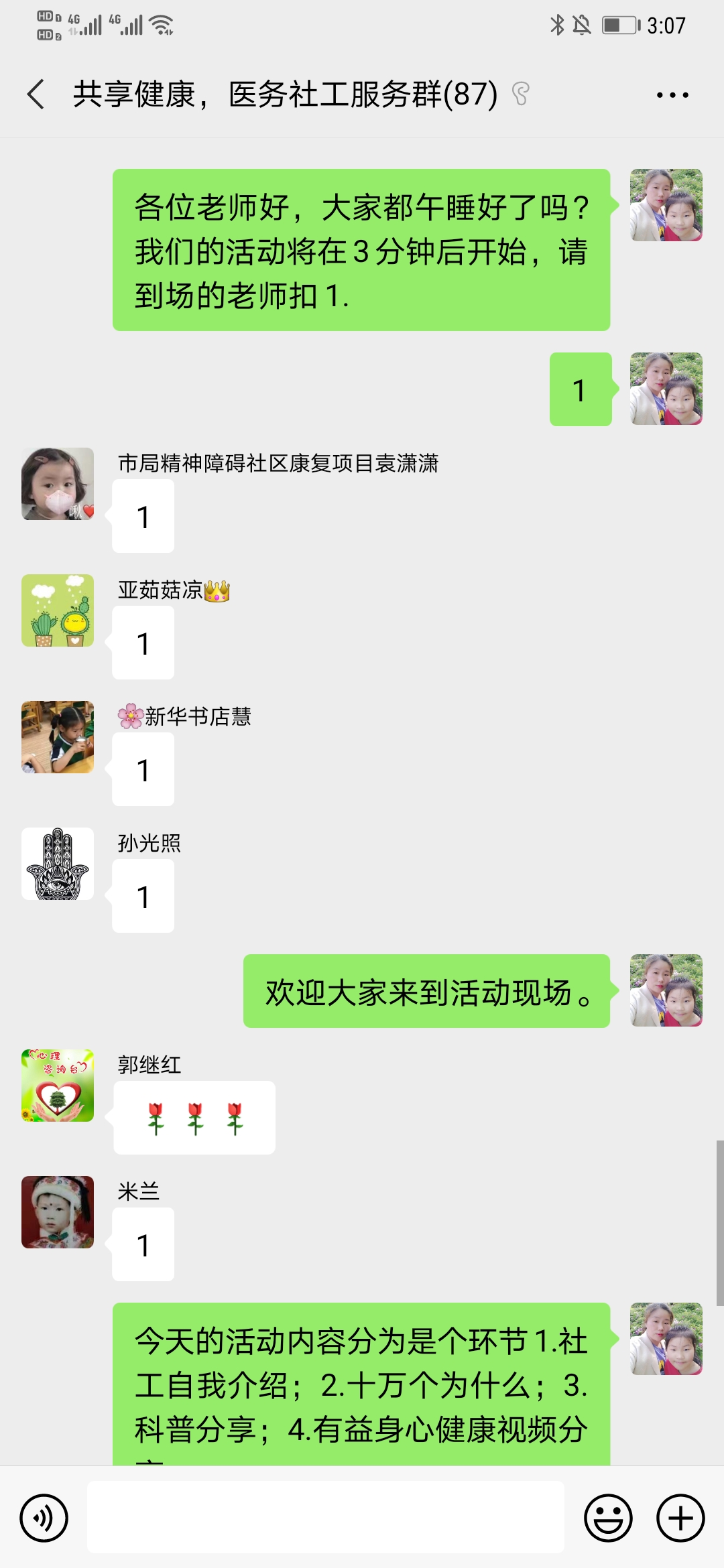Open 市局精神障碍社区康复项目袁潇潇's avatar
This screenshot has height=1568, width=724.
point(58,484)
